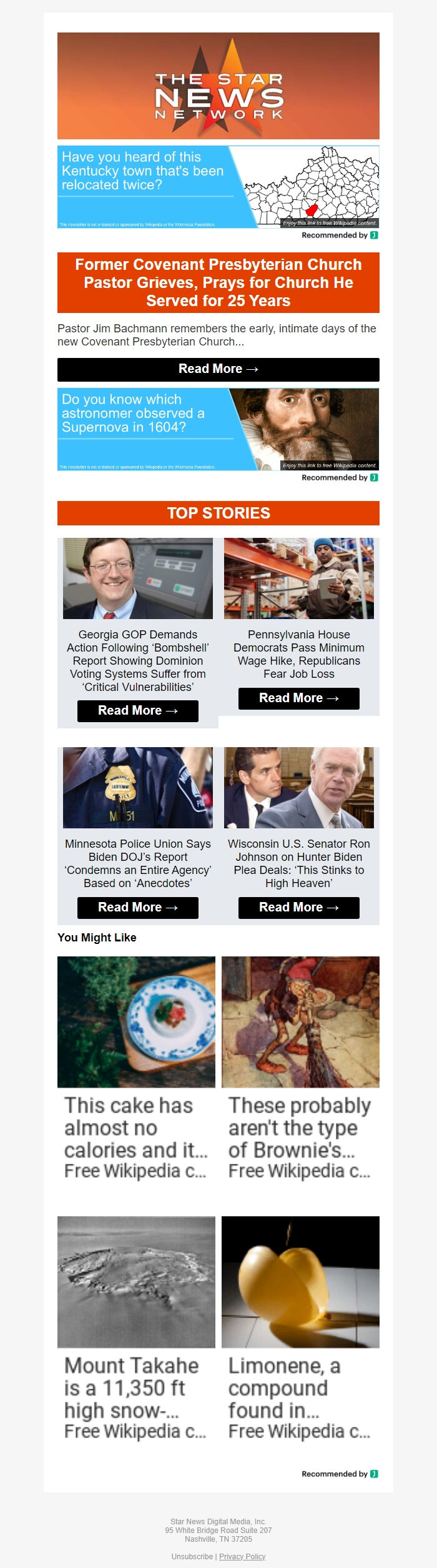The height and width of the screenshot is (1568, 437).
Task: Read more on Minnesota Police Union story
Action: click(x=137, y=908)
